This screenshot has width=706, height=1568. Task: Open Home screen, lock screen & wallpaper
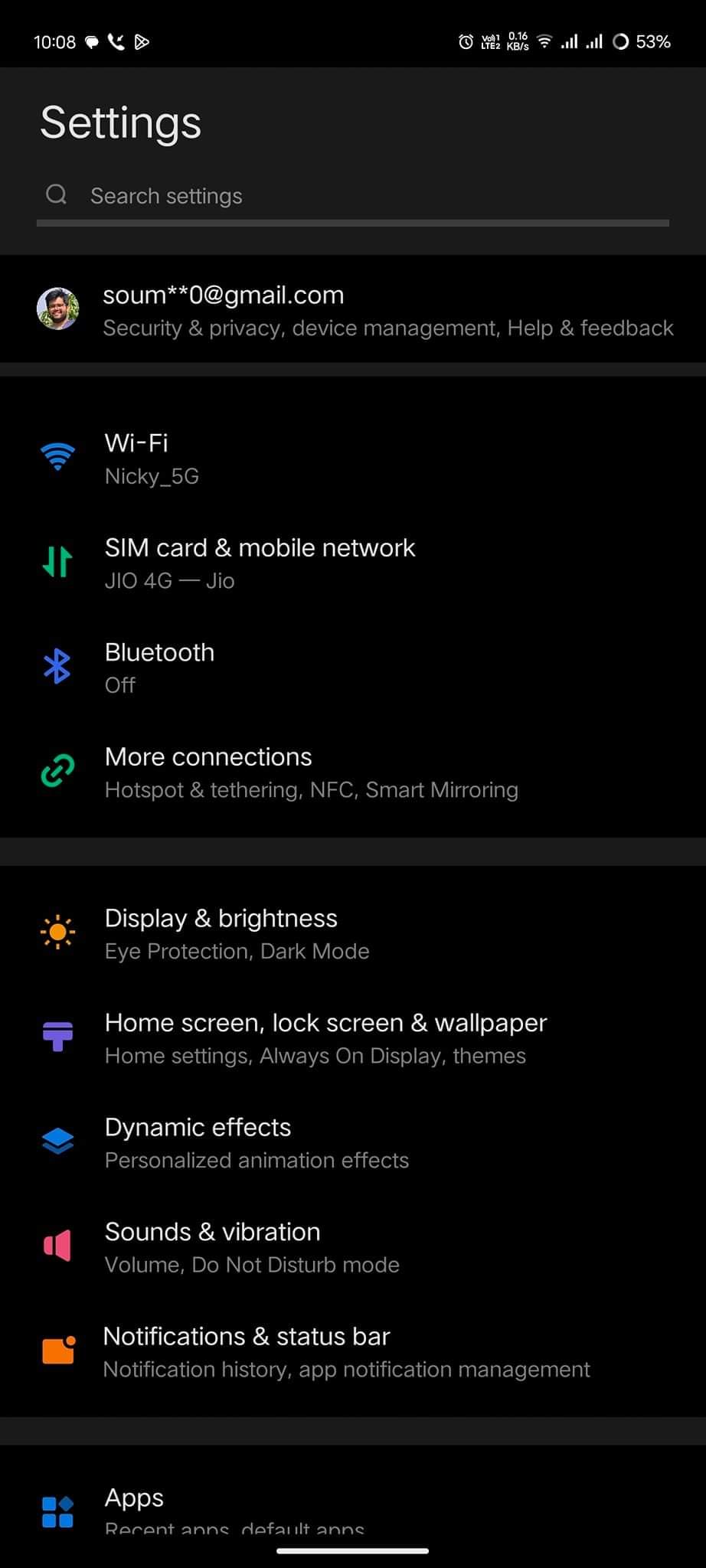coord(352,1038)
